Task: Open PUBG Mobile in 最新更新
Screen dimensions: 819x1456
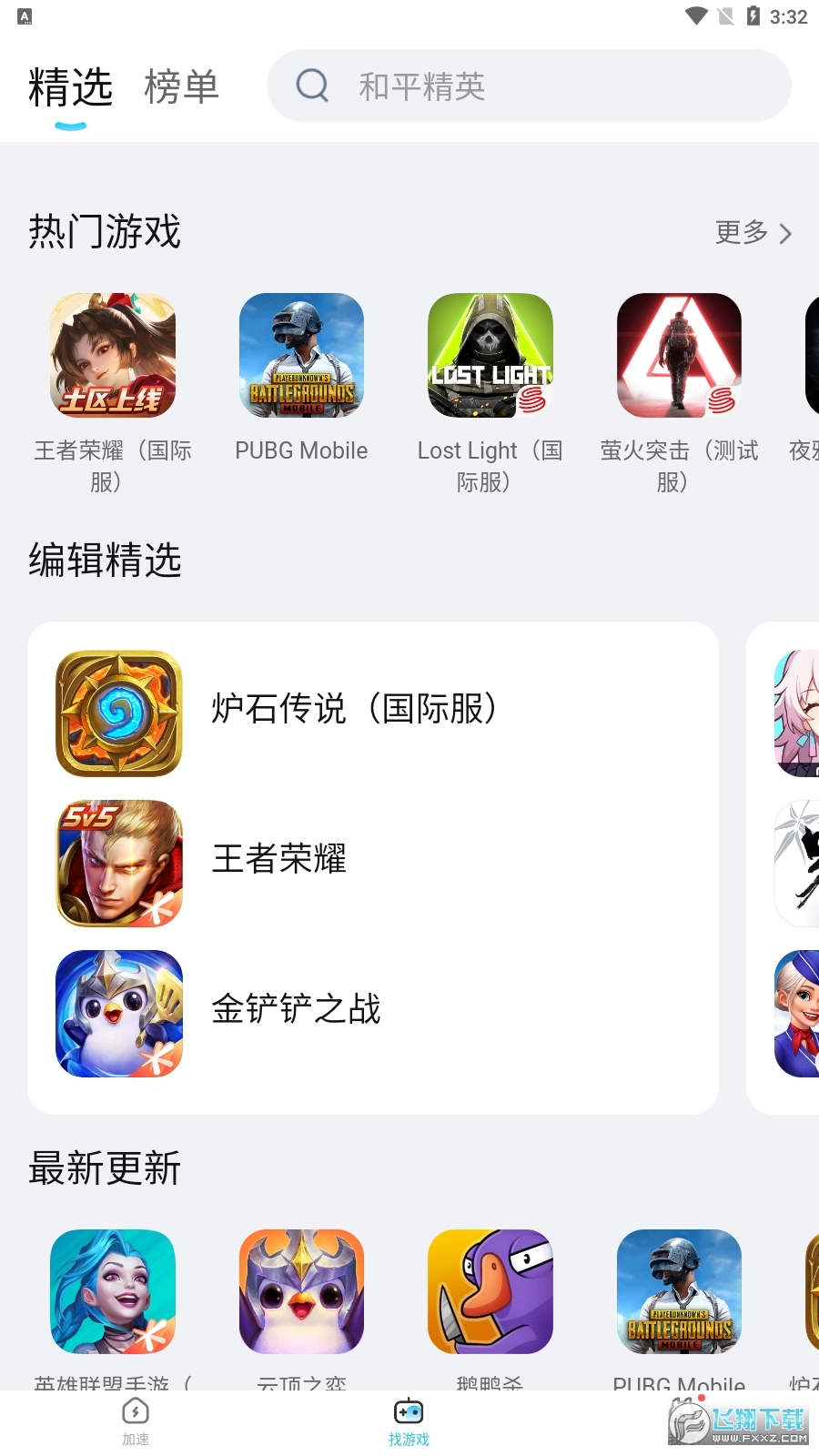Action: pyautogui.click(x=679, y=1291)
